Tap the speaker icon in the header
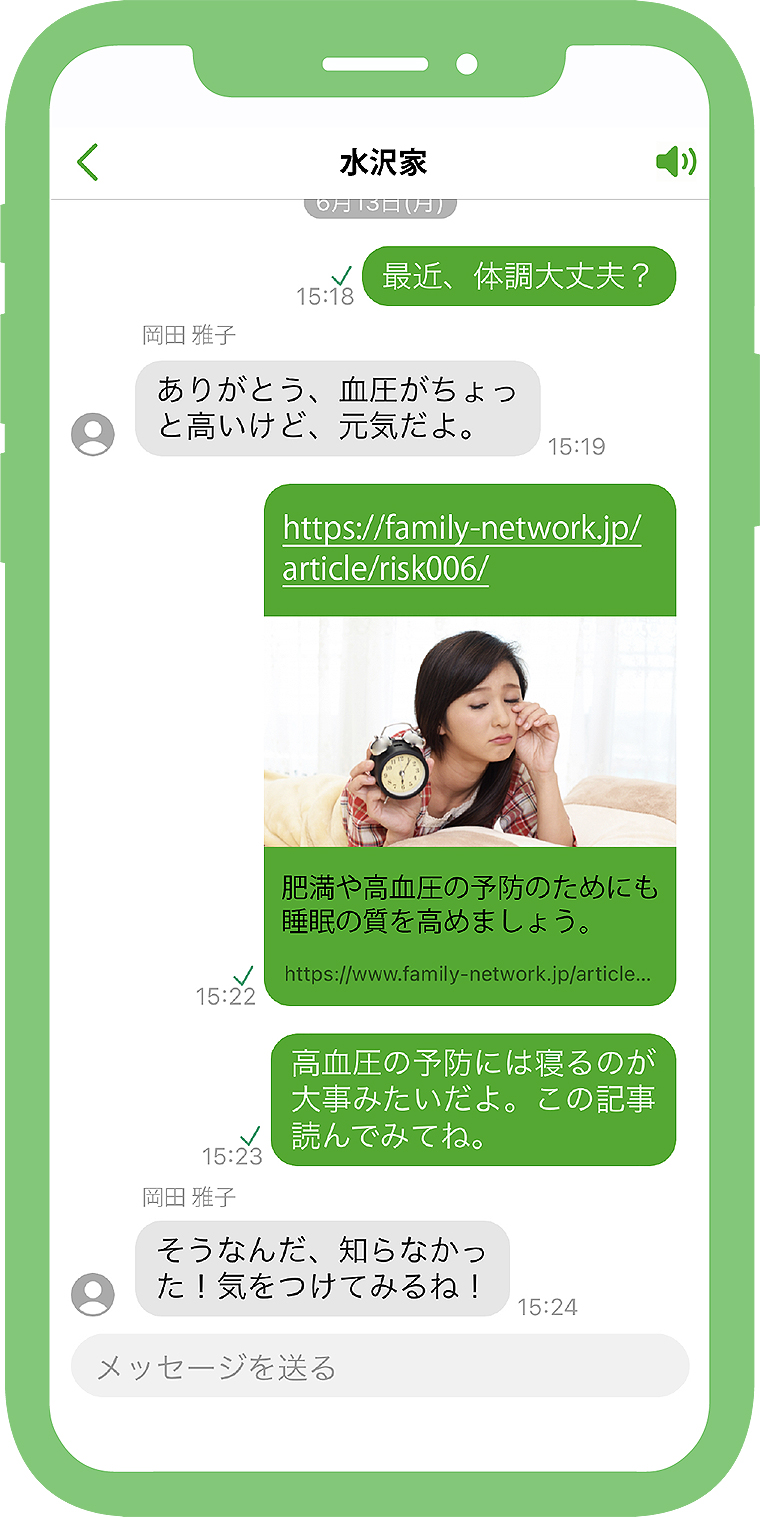Image resolution: width=760 pixels, height=1517 pixels. (676, 161)
